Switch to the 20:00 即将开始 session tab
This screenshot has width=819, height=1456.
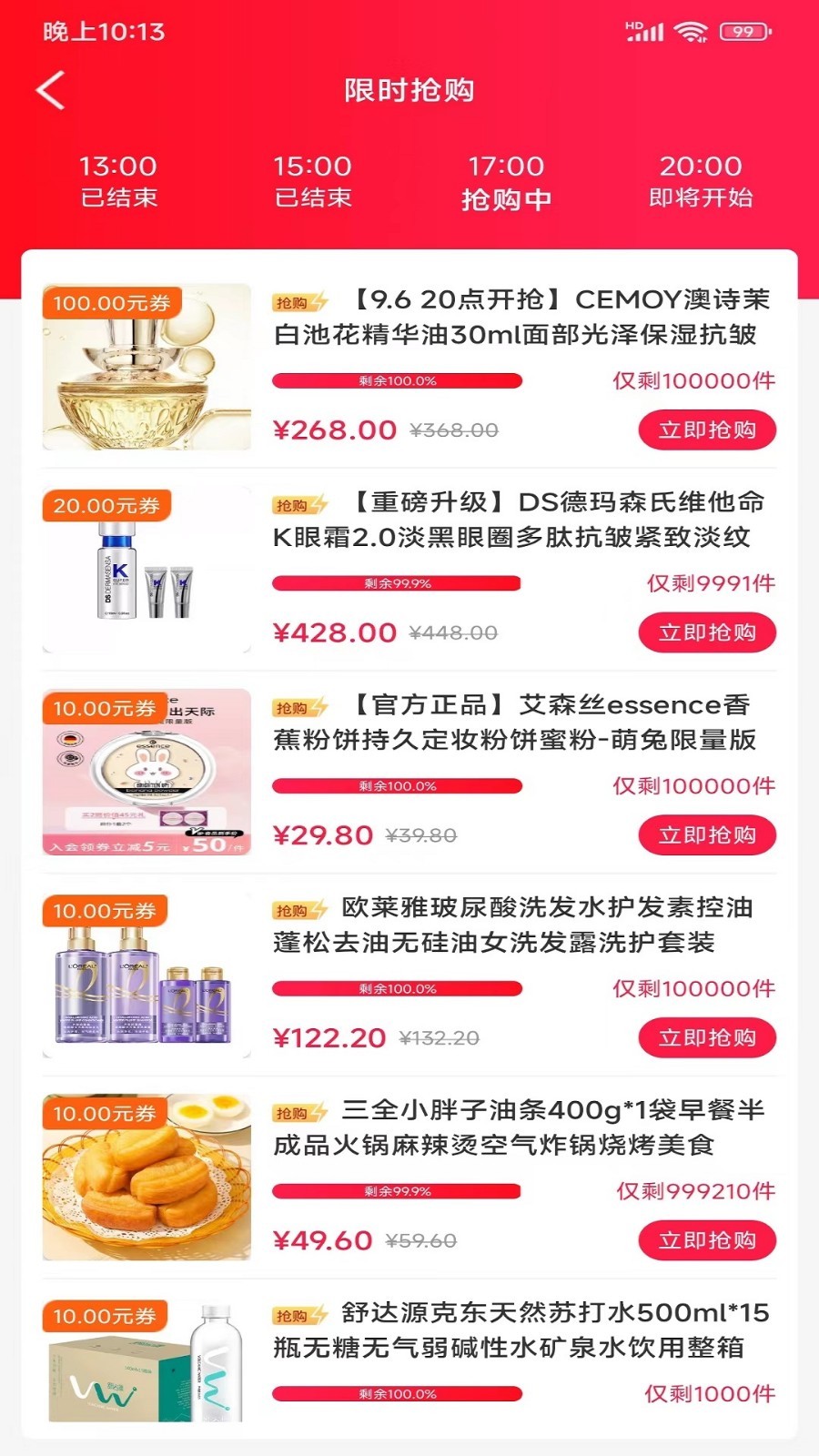coord(699,180)
